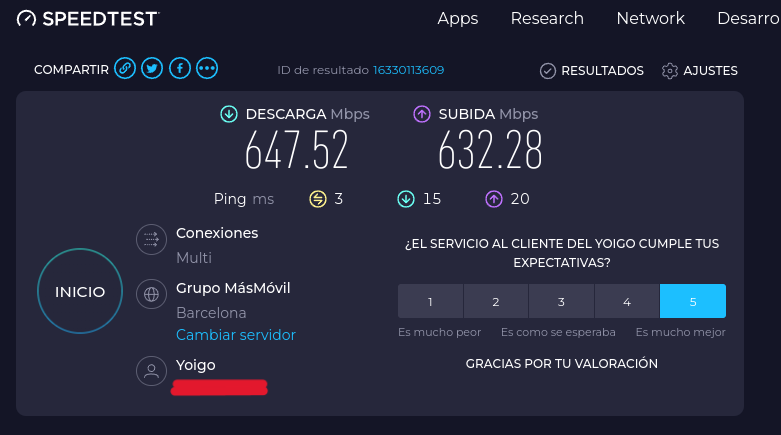Go to the Speedtest home logo

click(88, 18)
